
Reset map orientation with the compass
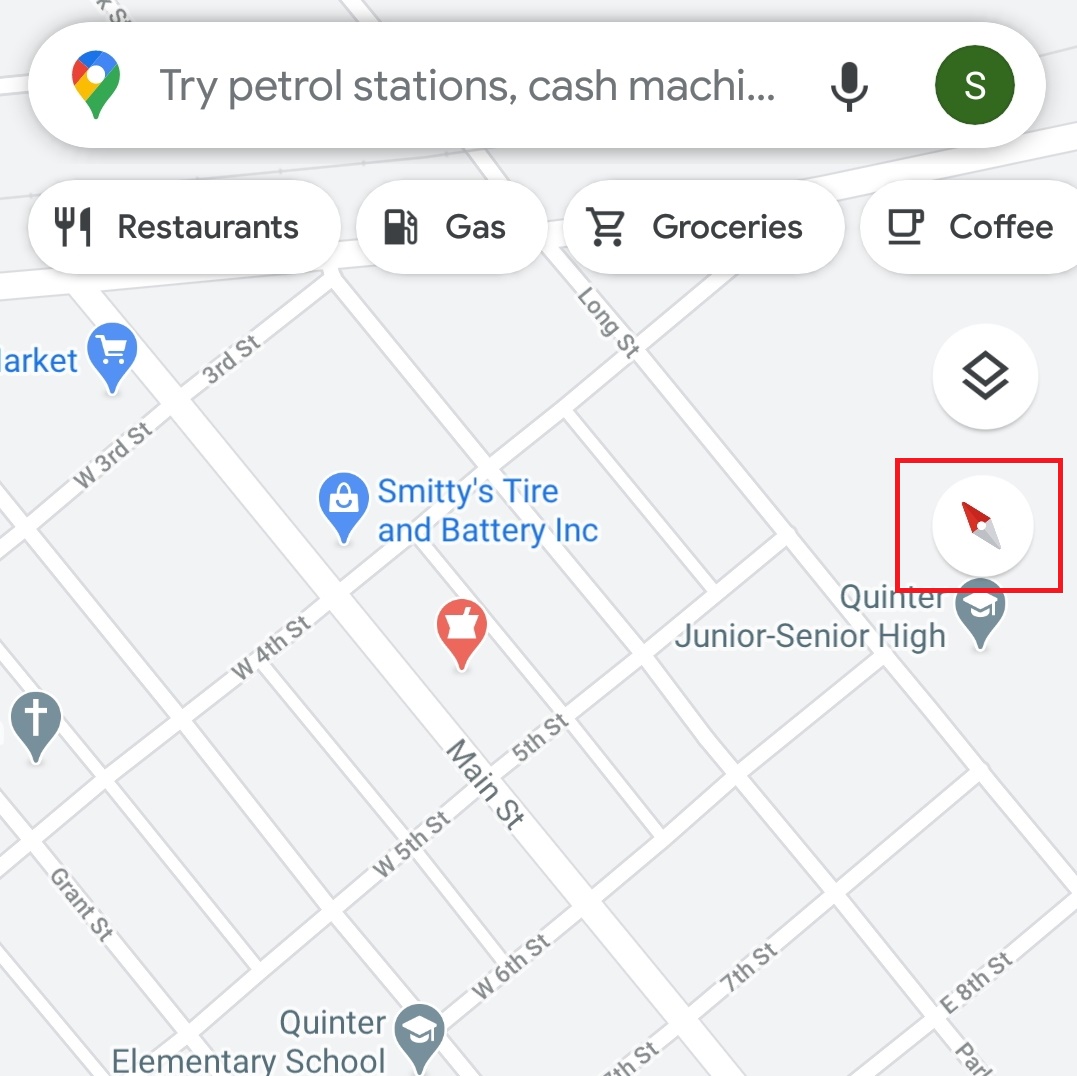(982, 526)
